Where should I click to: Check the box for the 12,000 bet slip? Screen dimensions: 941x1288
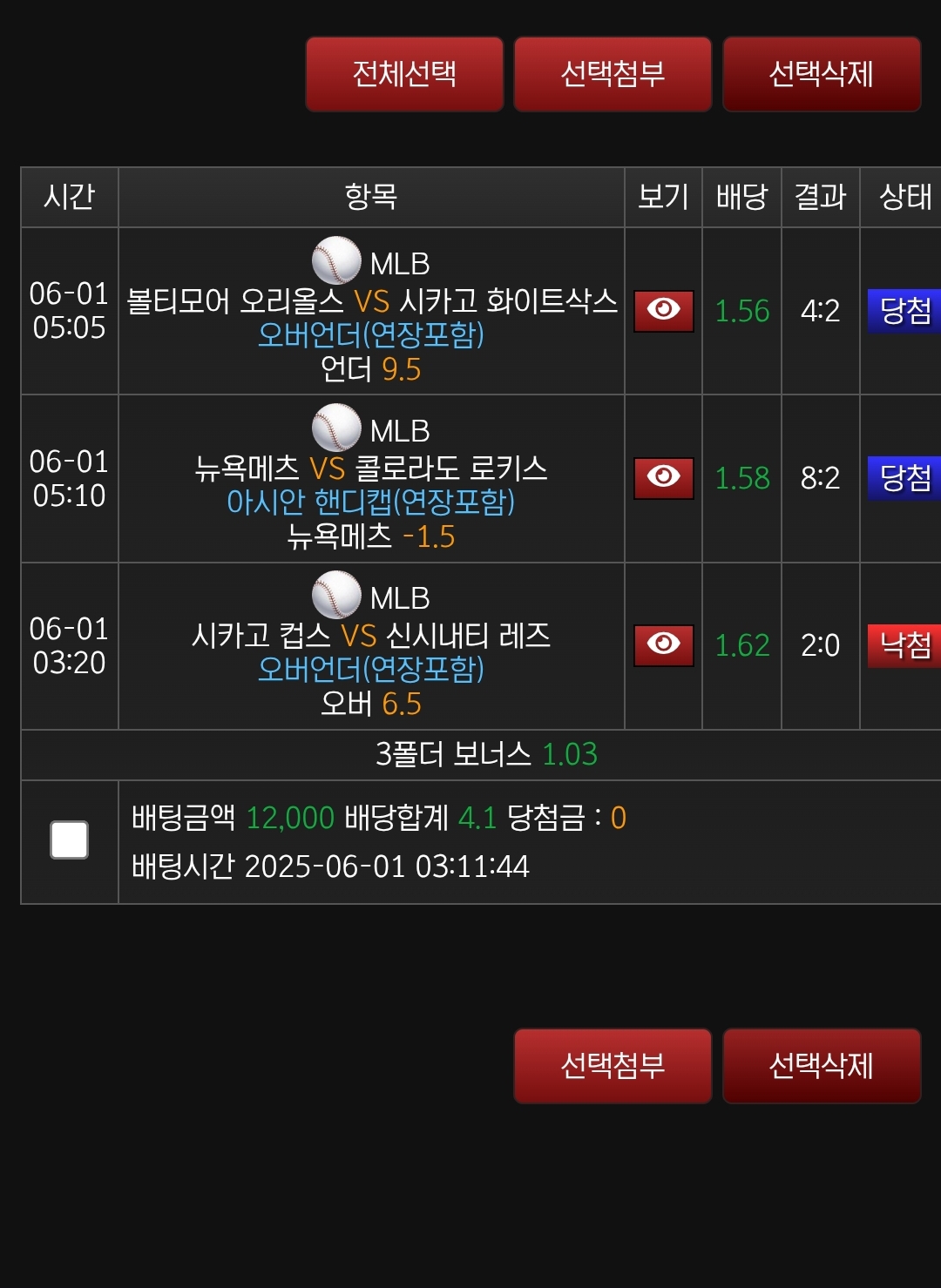(x=69, y=840)
